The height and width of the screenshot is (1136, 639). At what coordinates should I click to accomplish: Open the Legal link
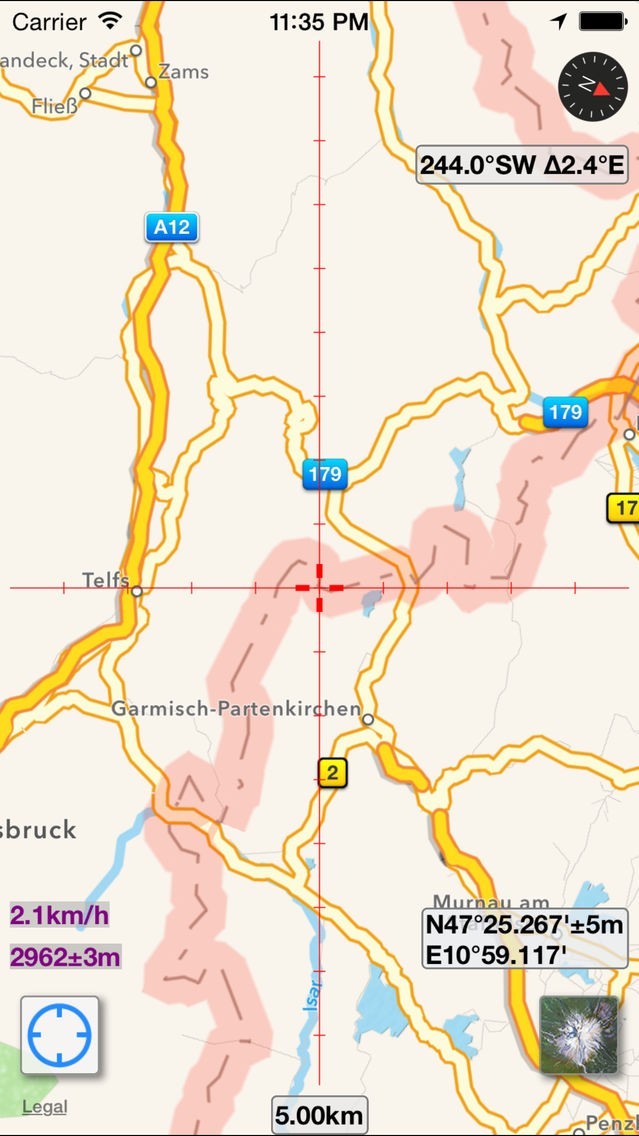tap(45, 1106)
